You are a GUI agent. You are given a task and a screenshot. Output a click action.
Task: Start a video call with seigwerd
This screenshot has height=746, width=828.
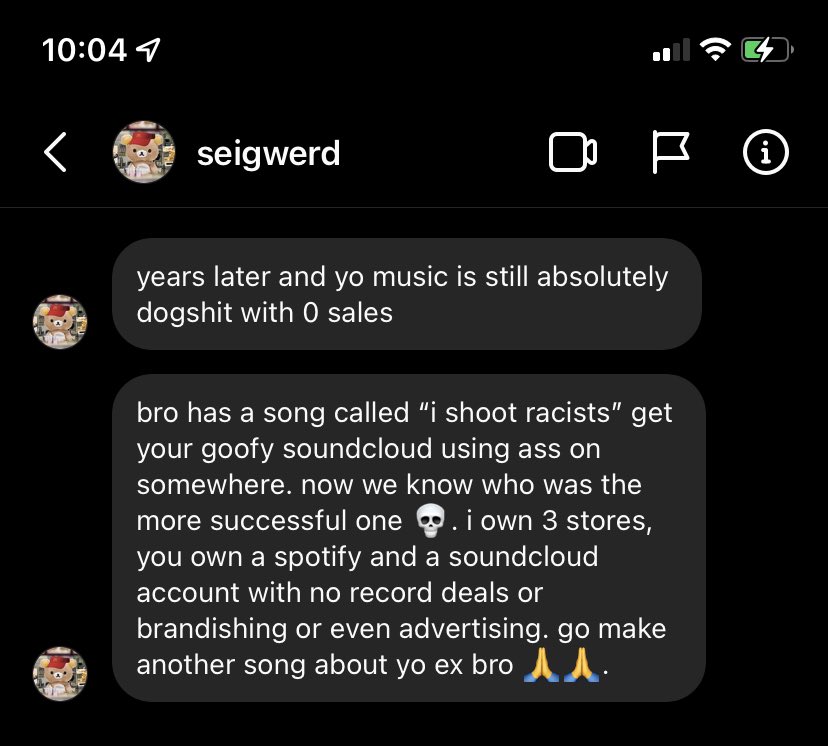[573, 153]
